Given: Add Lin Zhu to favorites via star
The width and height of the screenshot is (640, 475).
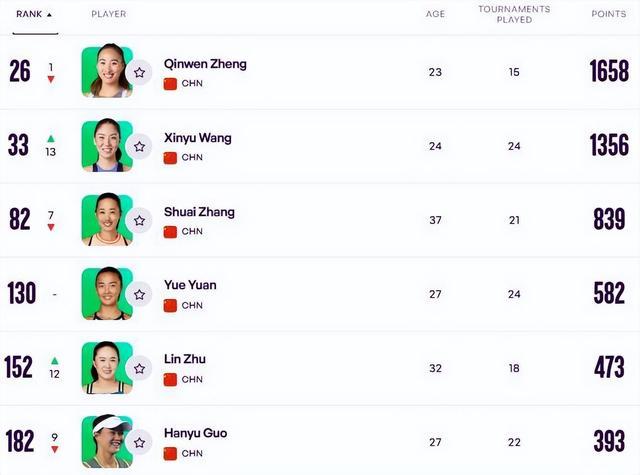Looking at the screenshot, I should pos(140,368).
